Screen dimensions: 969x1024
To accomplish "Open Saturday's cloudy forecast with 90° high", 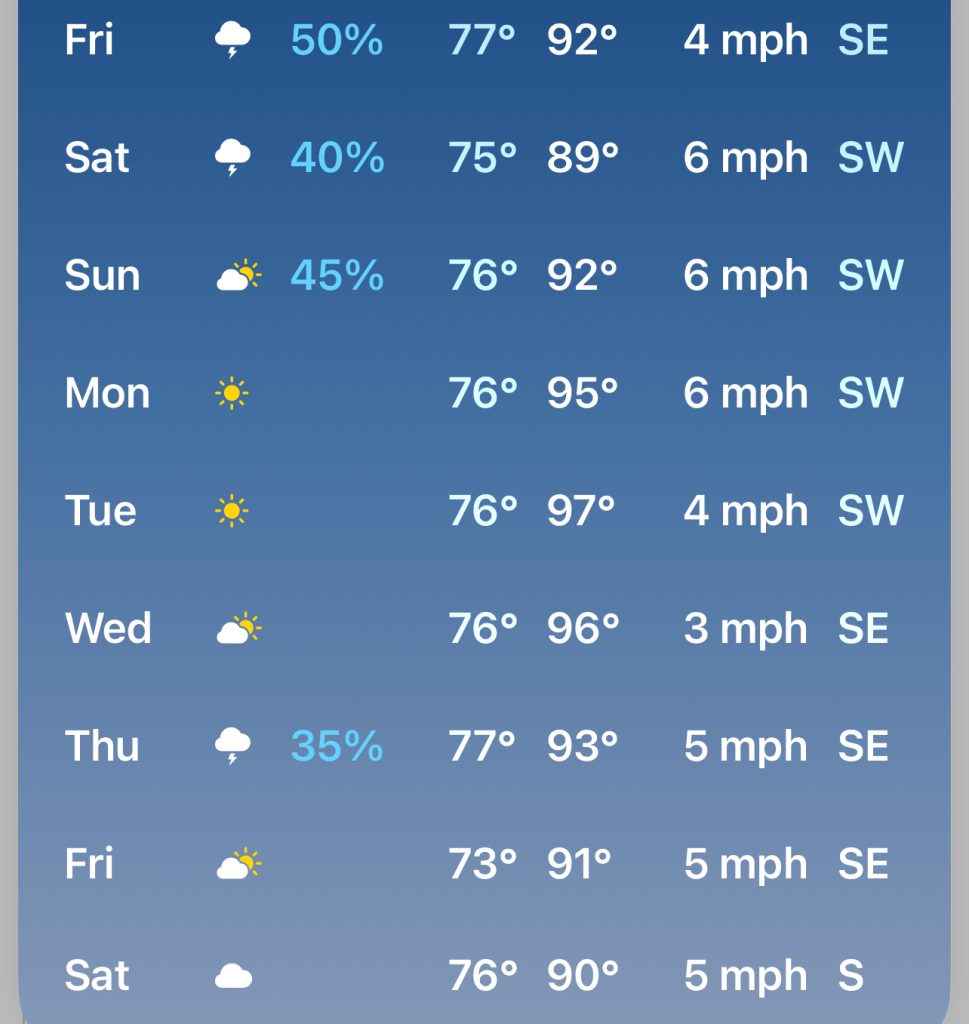I will click(x=484, y=976).
